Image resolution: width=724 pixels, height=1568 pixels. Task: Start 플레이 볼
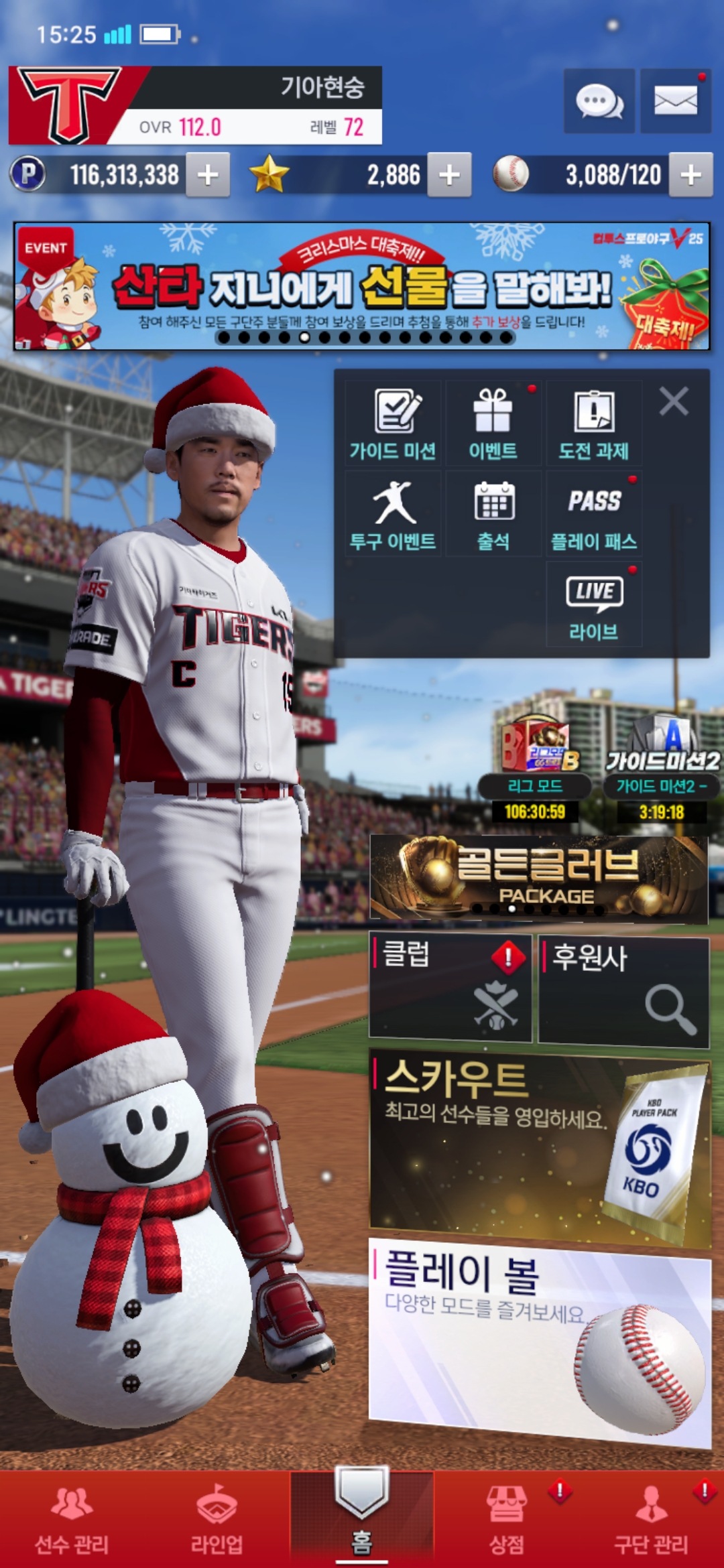(539, 1340)
